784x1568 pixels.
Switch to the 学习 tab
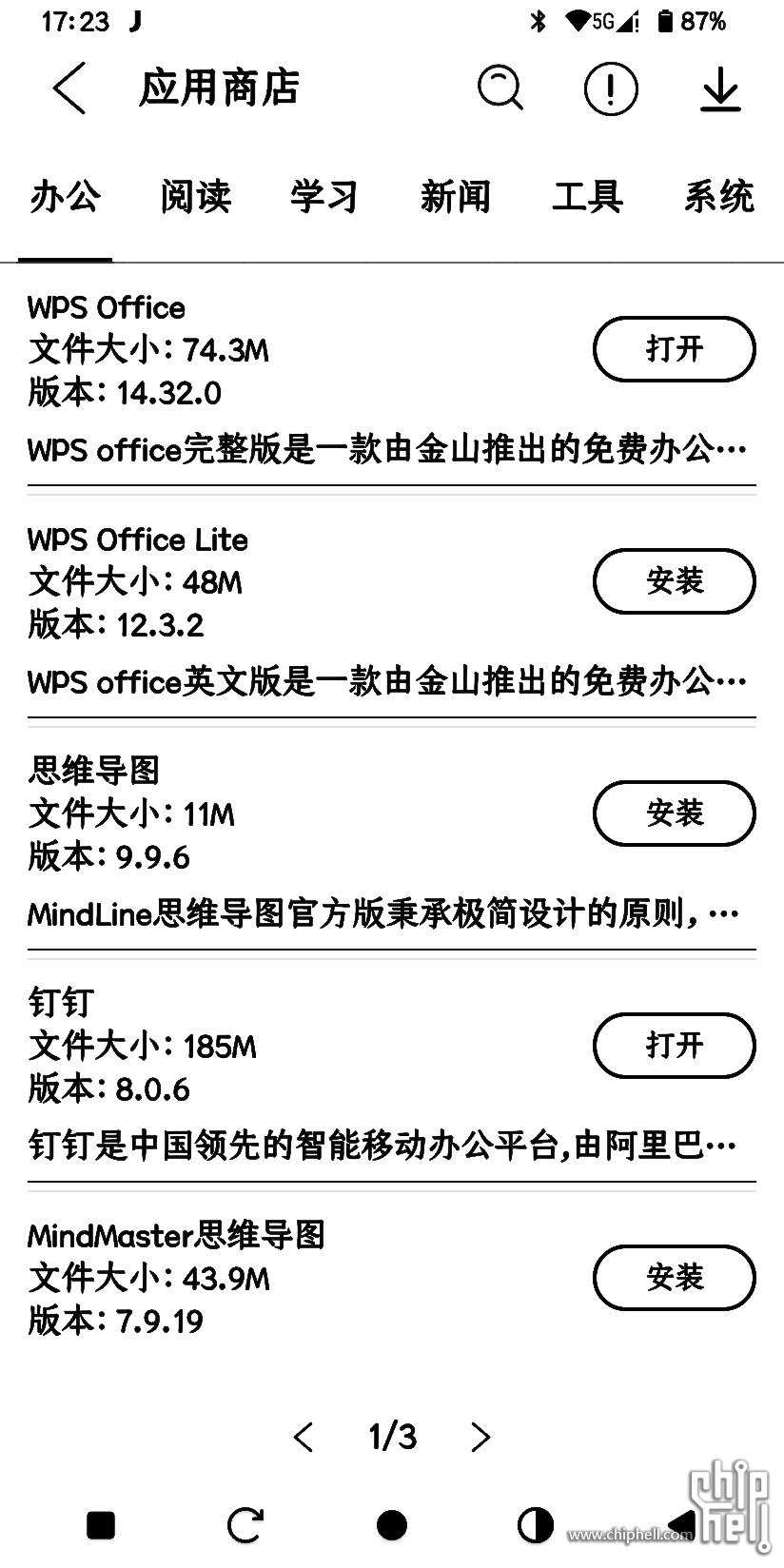tap(324, 197)
